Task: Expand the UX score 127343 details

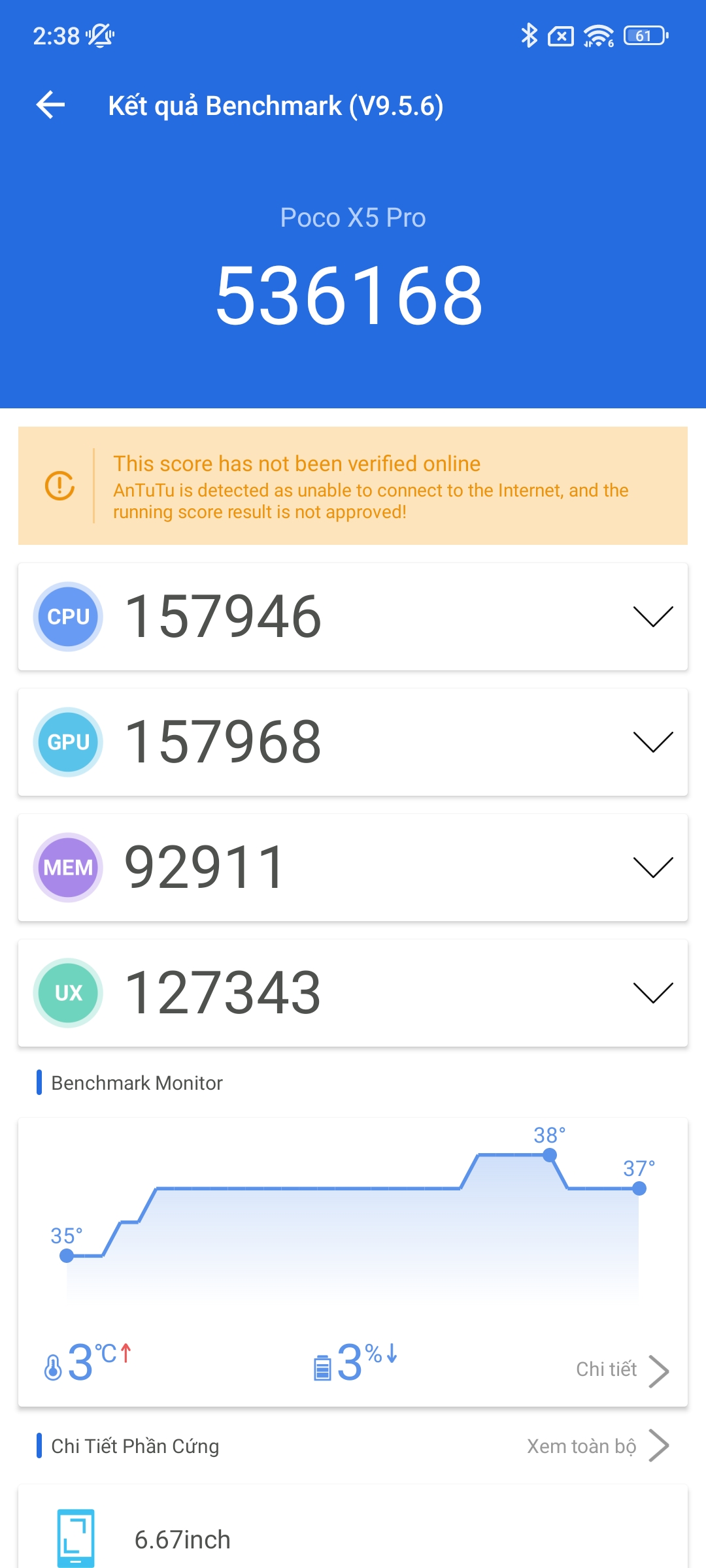Action: coord(353,993)
